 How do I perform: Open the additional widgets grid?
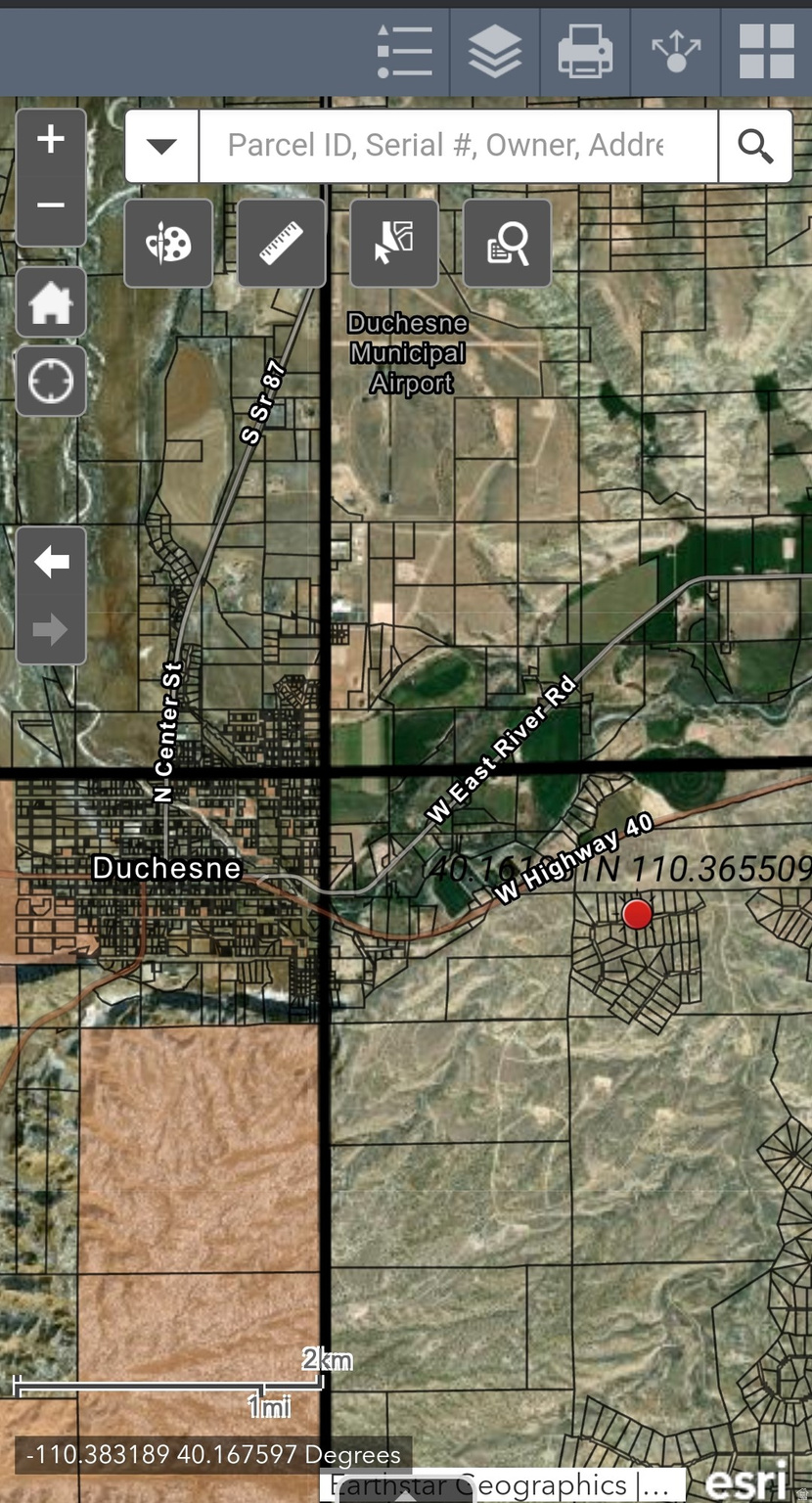coord(766,53)
